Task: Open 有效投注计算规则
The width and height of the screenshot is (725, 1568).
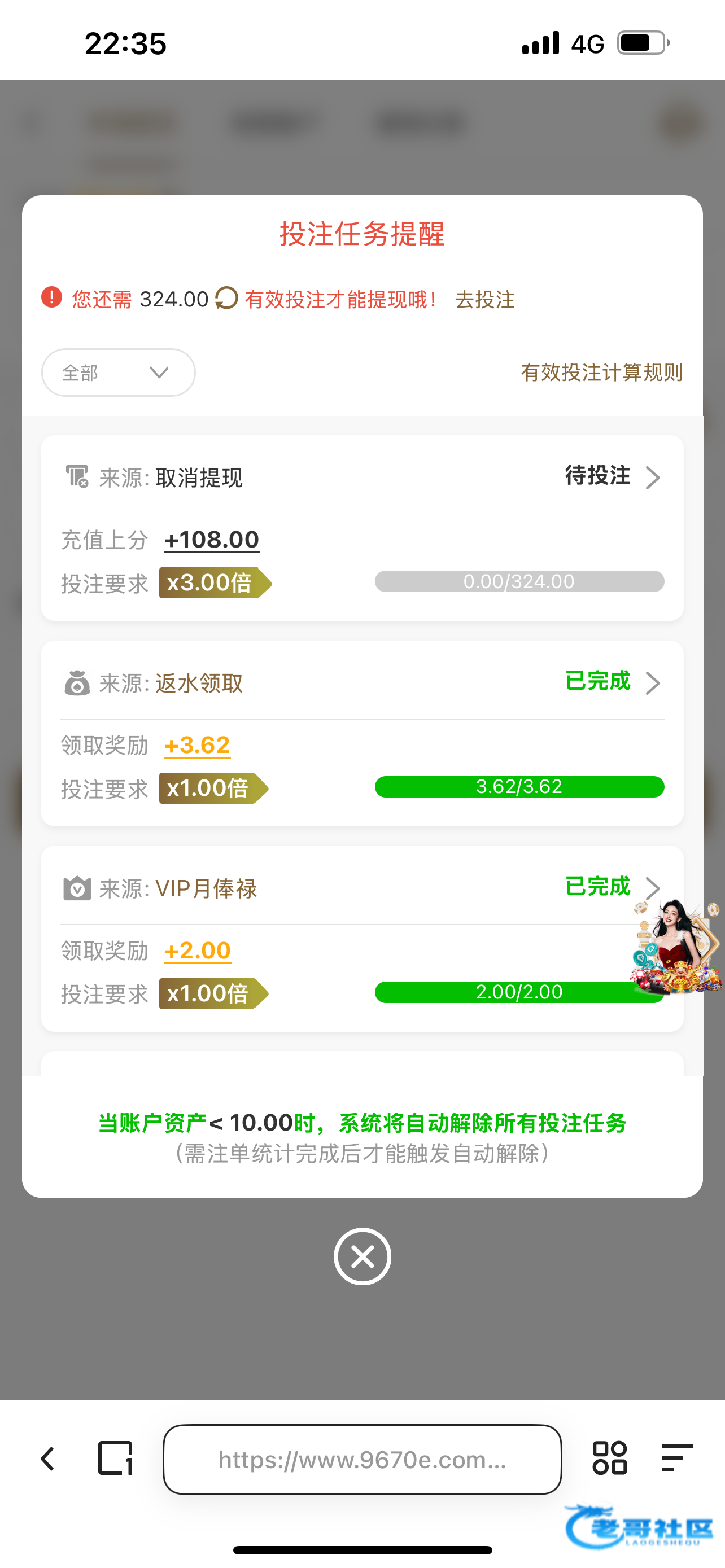Action: 601,373
